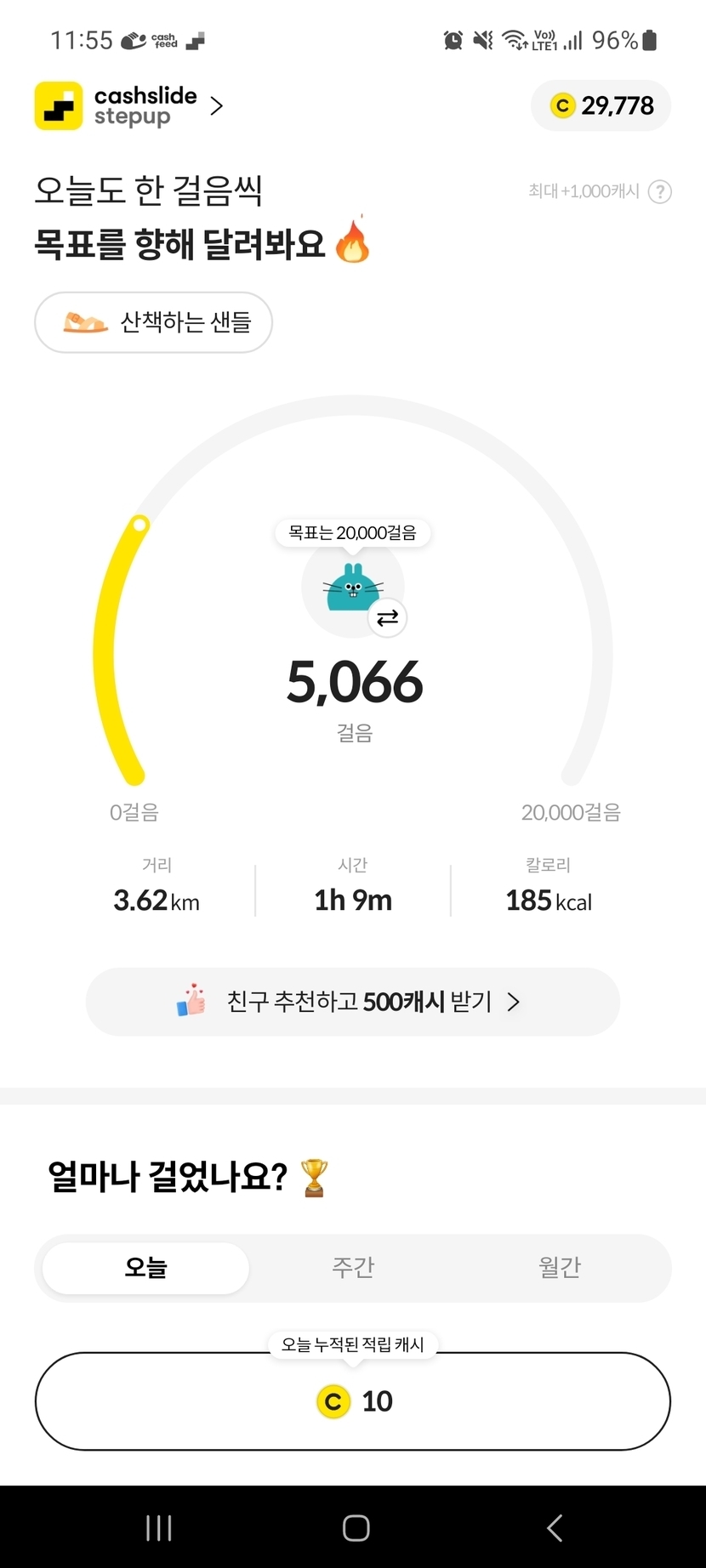Go to the system home screen
706x1568 pixels.
coord(356,1528)
